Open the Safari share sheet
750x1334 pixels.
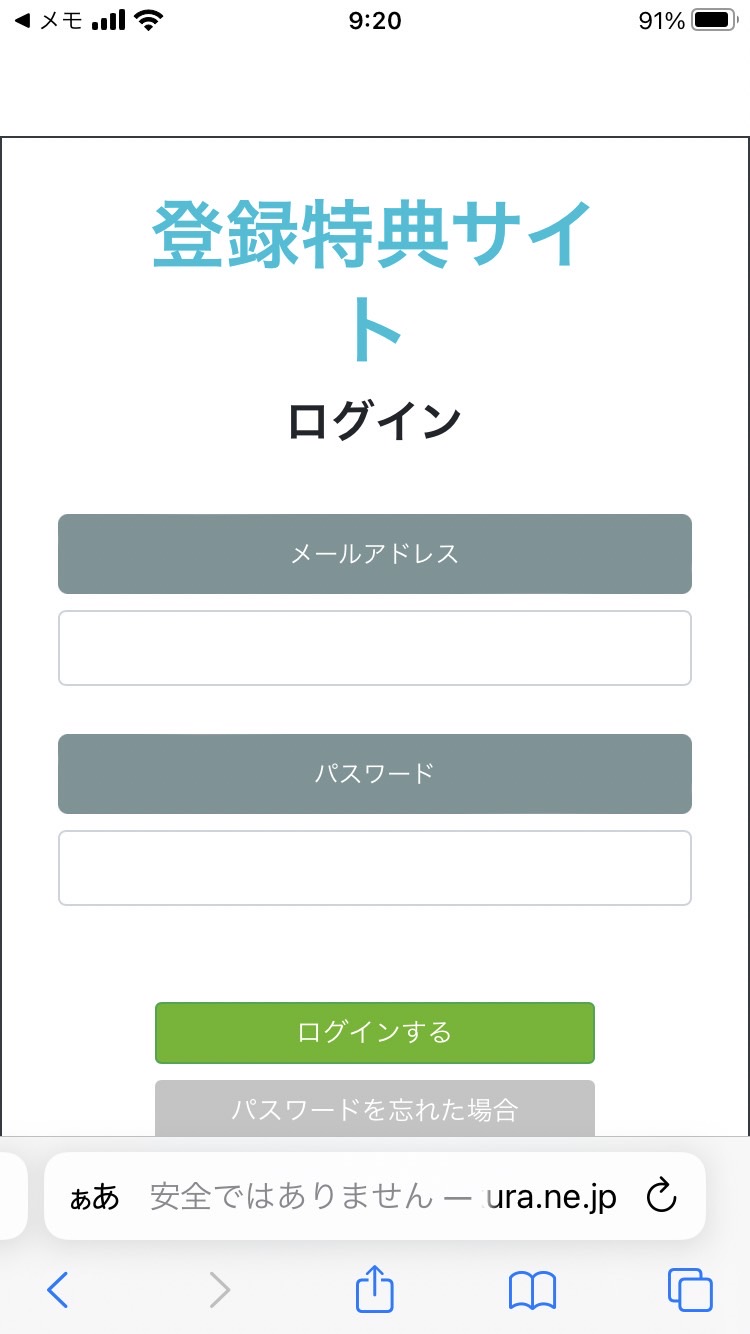click(375, 1289)
